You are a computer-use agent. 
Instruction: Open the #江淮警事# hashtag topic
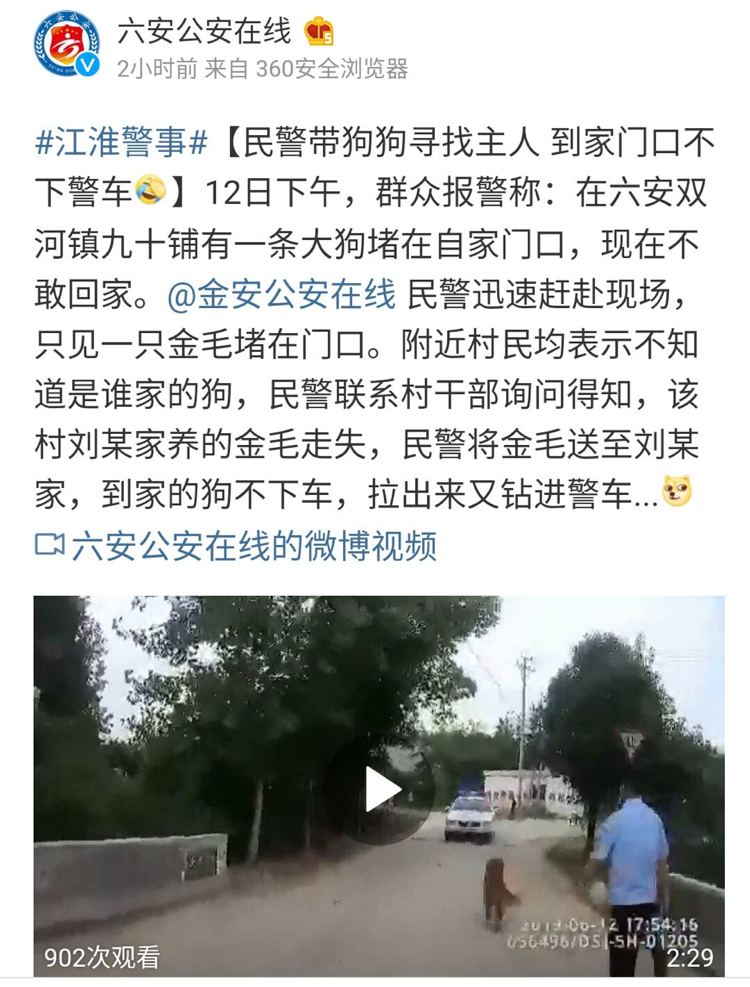[121, 142]
